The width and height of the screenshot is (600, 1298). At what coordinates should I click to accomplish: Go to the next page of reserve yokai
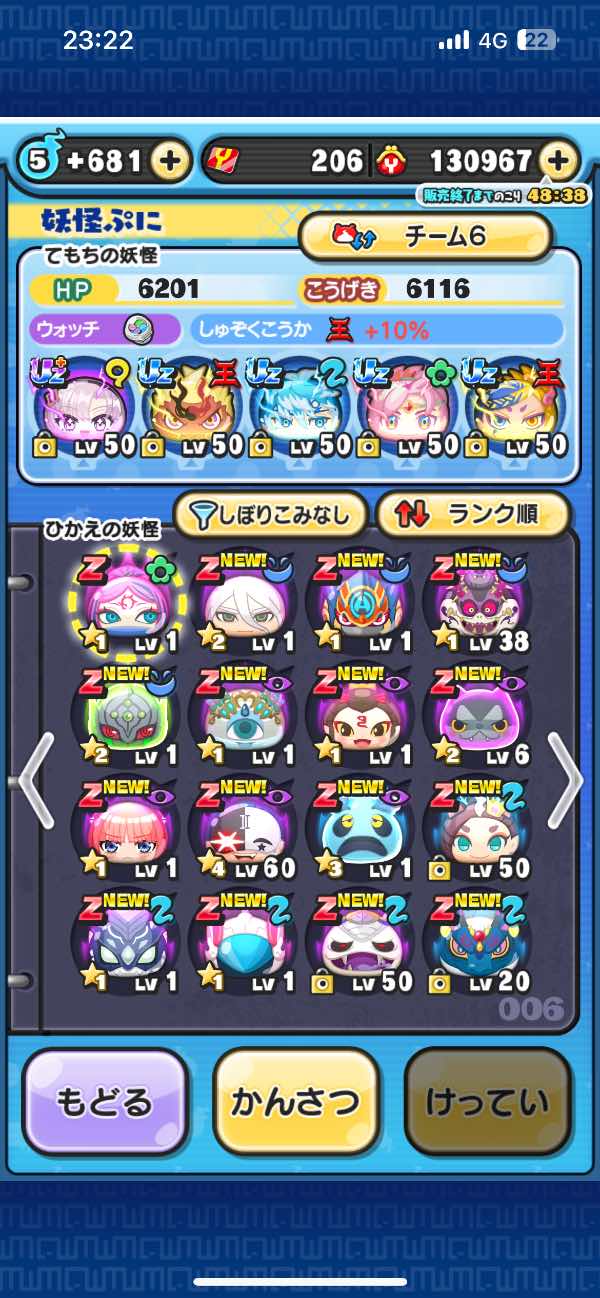tap(565, 778)
